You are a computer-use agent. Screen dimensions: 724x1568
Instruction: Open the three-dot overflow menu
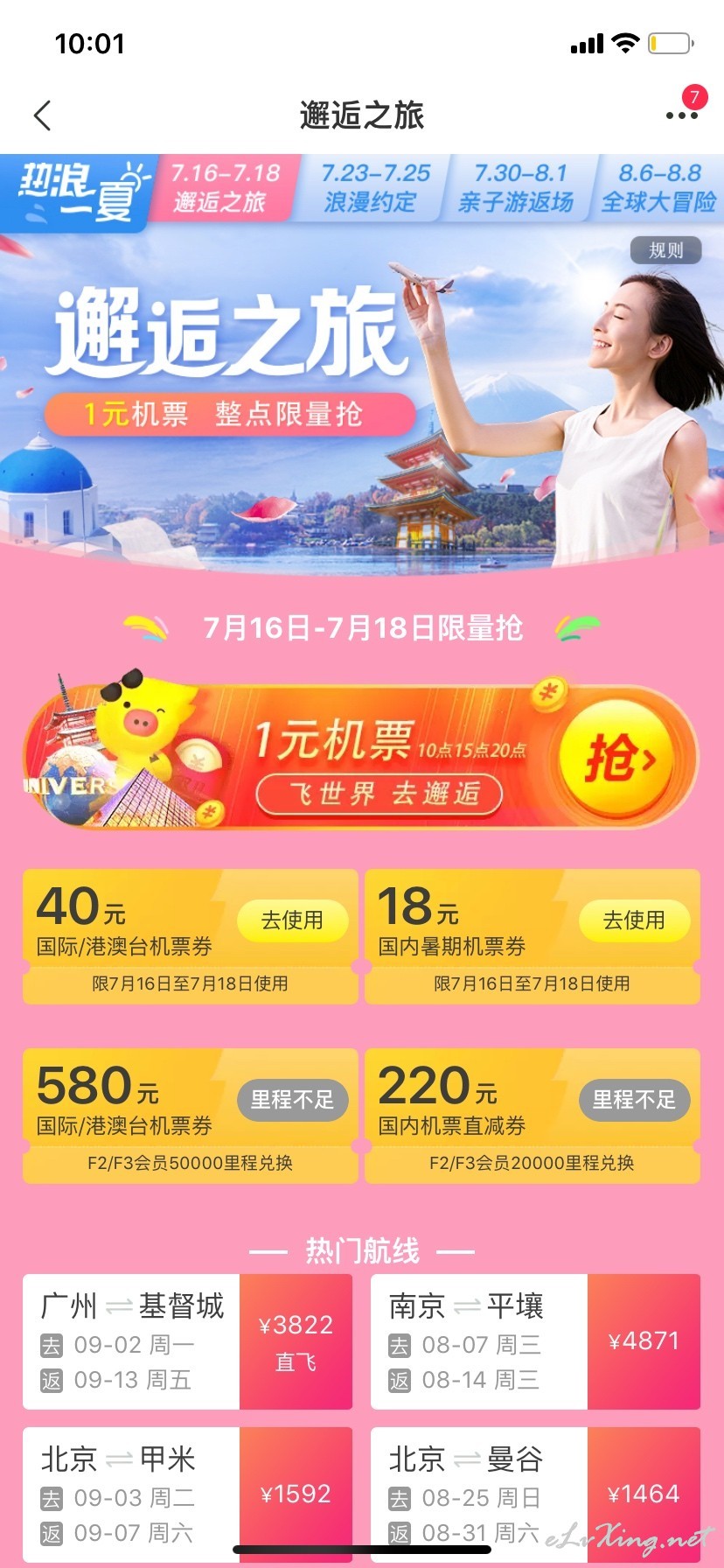click(681, 115)
